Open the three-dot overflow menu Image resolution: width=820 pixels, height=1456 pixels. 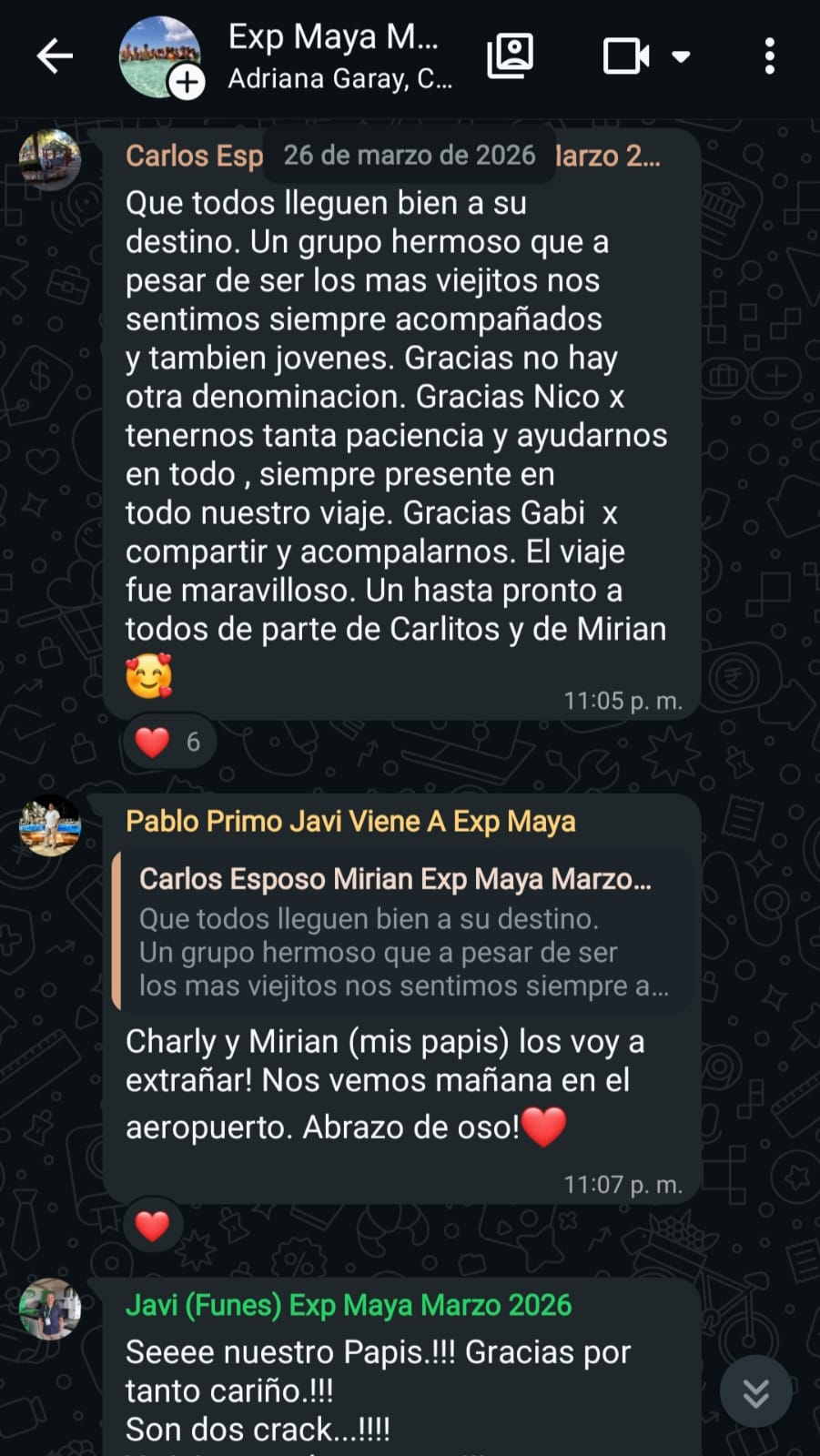pyautogui.click(x=770, y=56)
